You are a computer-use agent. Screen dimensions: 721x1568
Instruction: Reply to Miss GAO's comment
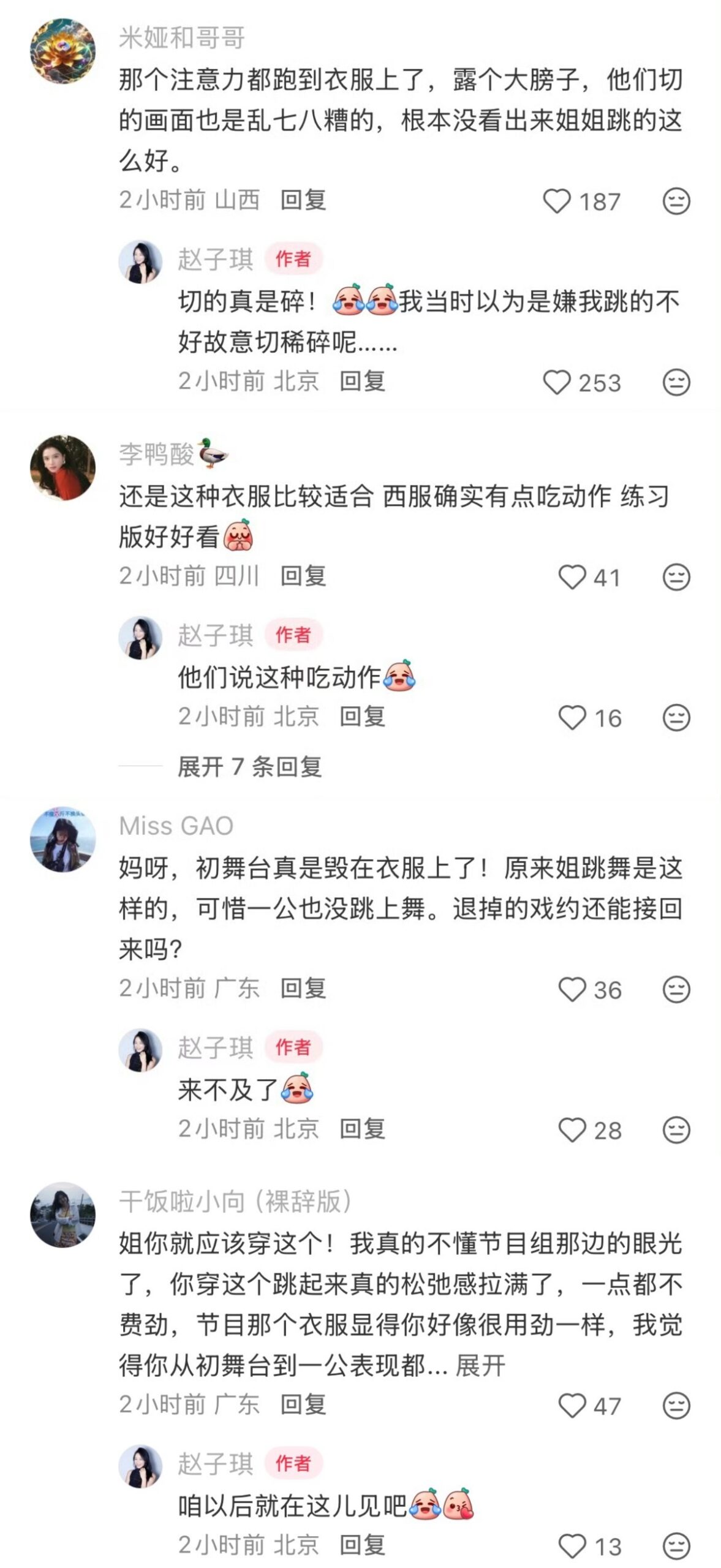[x=303, y=989]
